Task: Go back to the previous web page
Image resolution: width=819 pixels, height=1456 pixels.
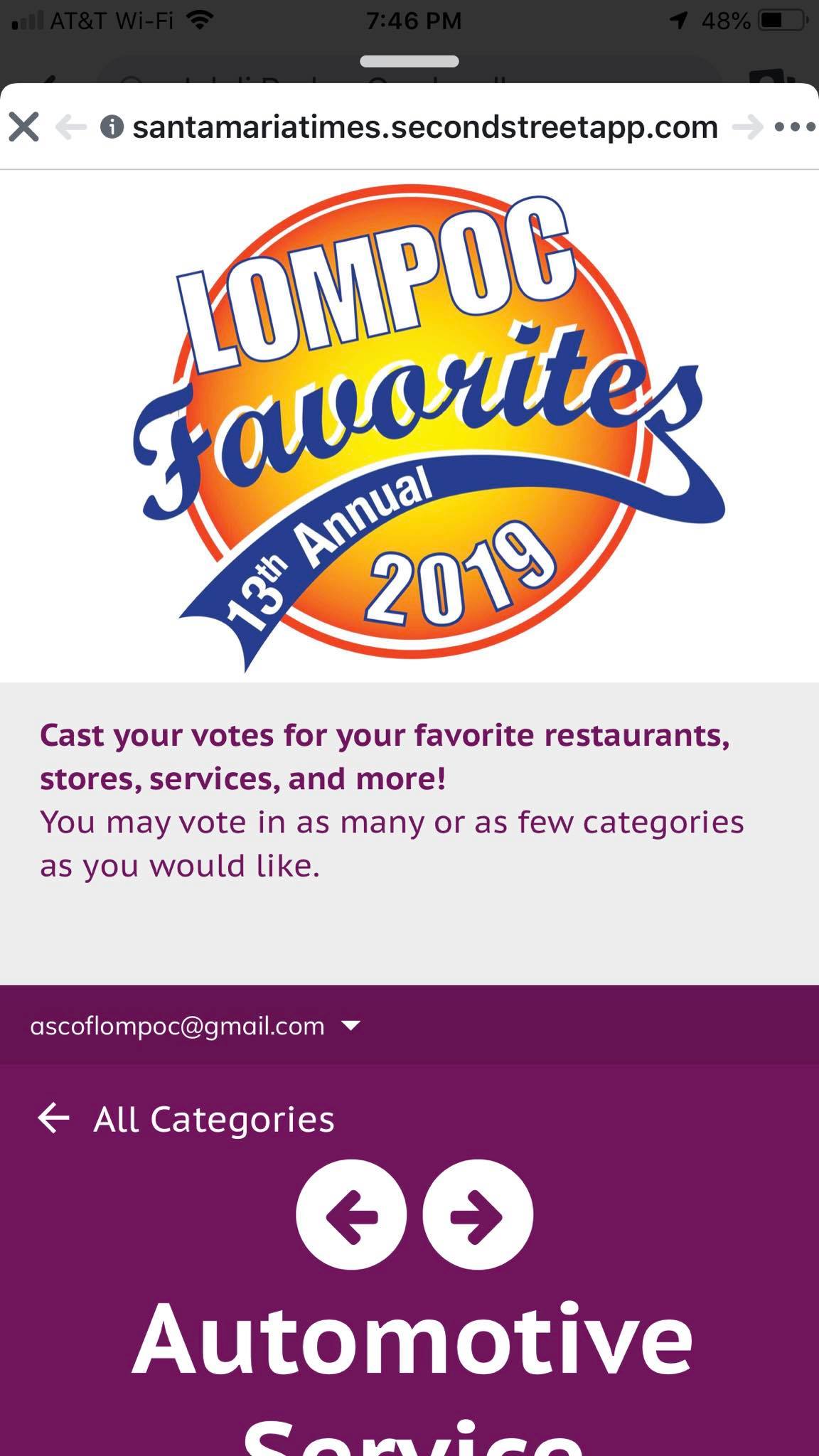Action: [70, 127]
